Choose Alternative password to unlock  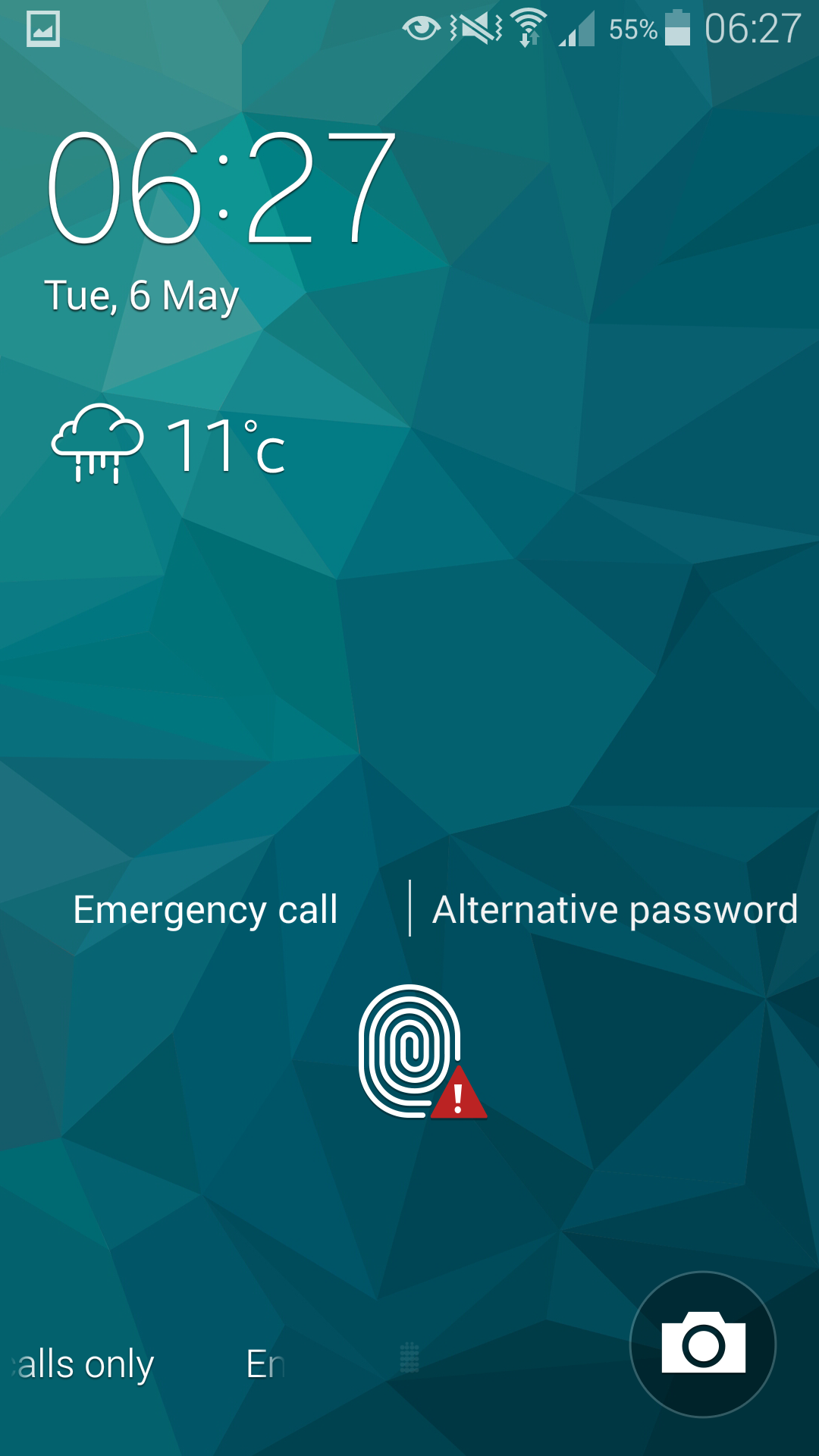pos(615,909)
